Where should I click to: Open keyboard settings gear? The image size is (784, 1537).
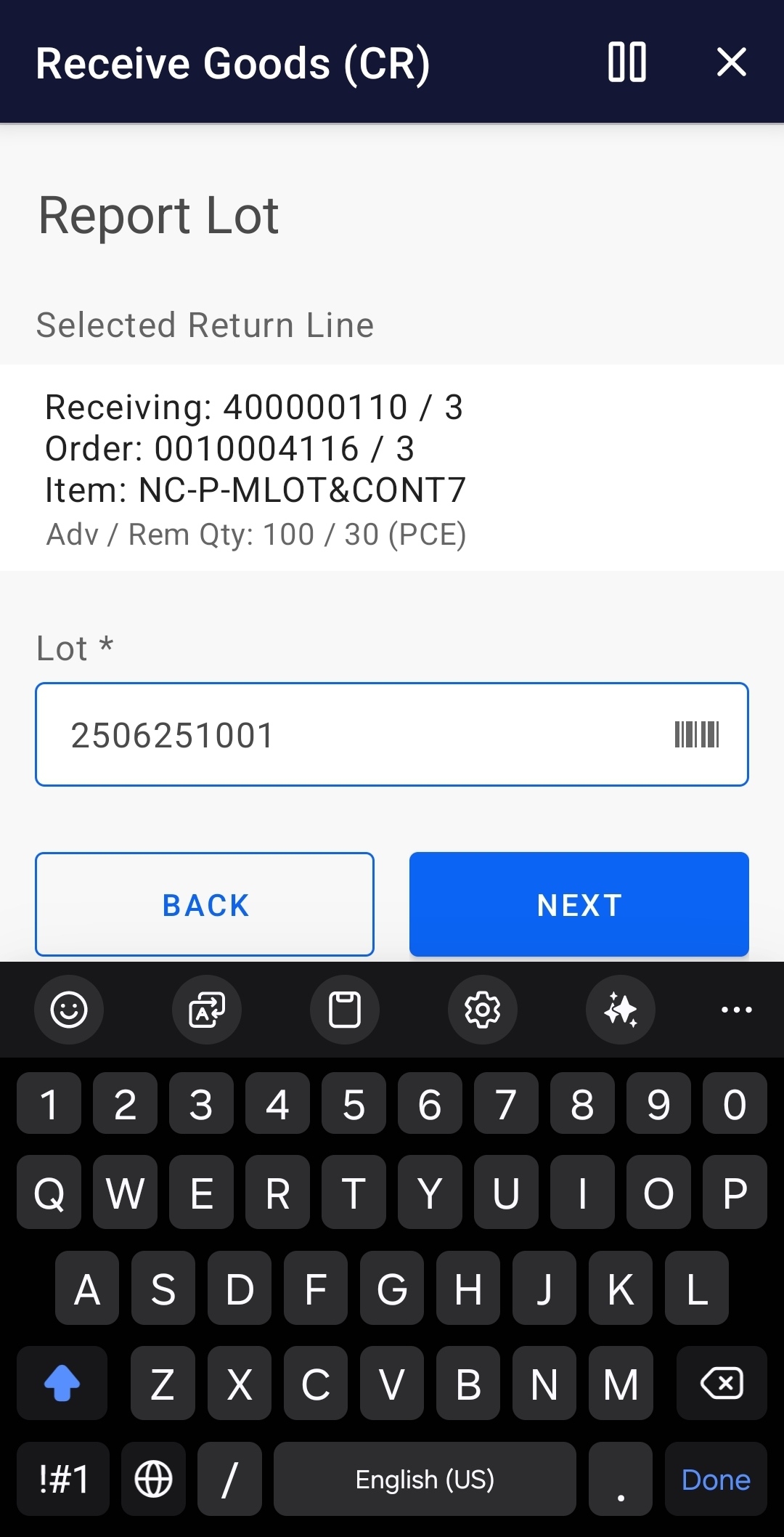point(483,1010)
